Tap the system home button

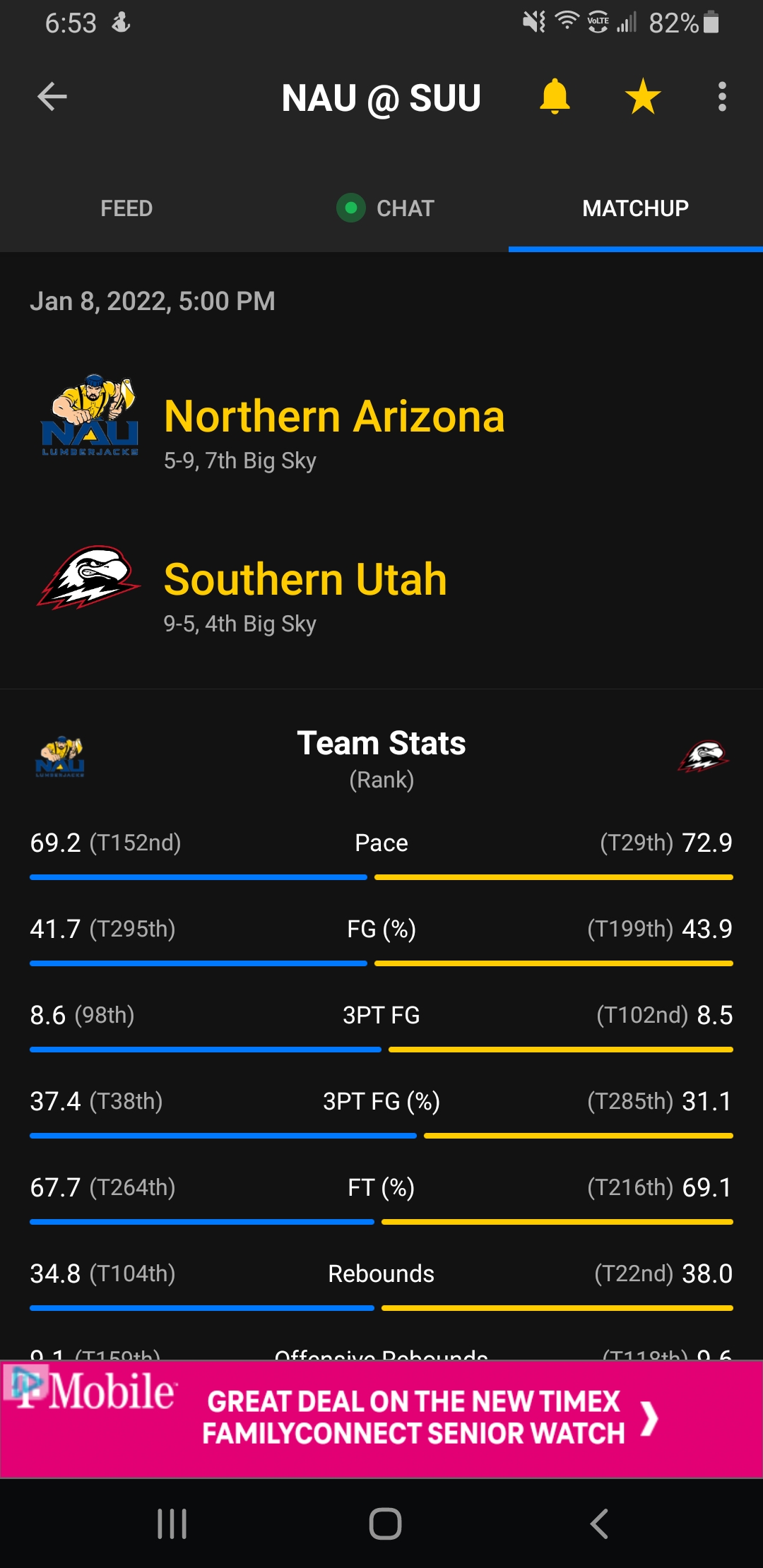click(385, 1524)
